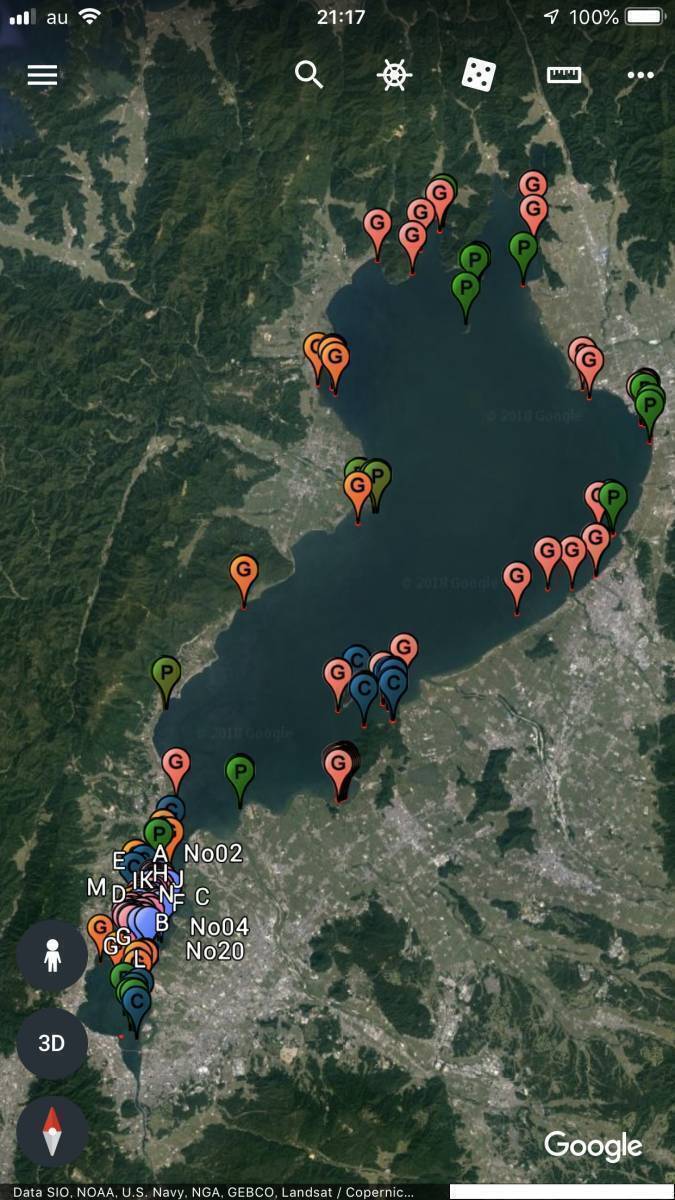Reset orientation with the compass
The height and width of the screenshot is (1200, 675).
point(51,1131)
